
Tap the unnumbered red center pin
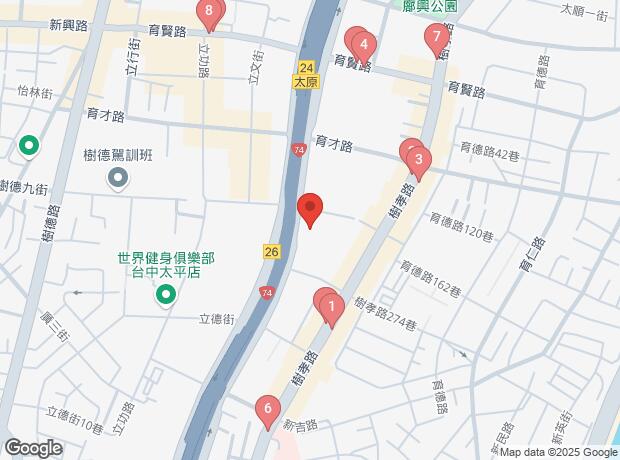tap(310, 209)
